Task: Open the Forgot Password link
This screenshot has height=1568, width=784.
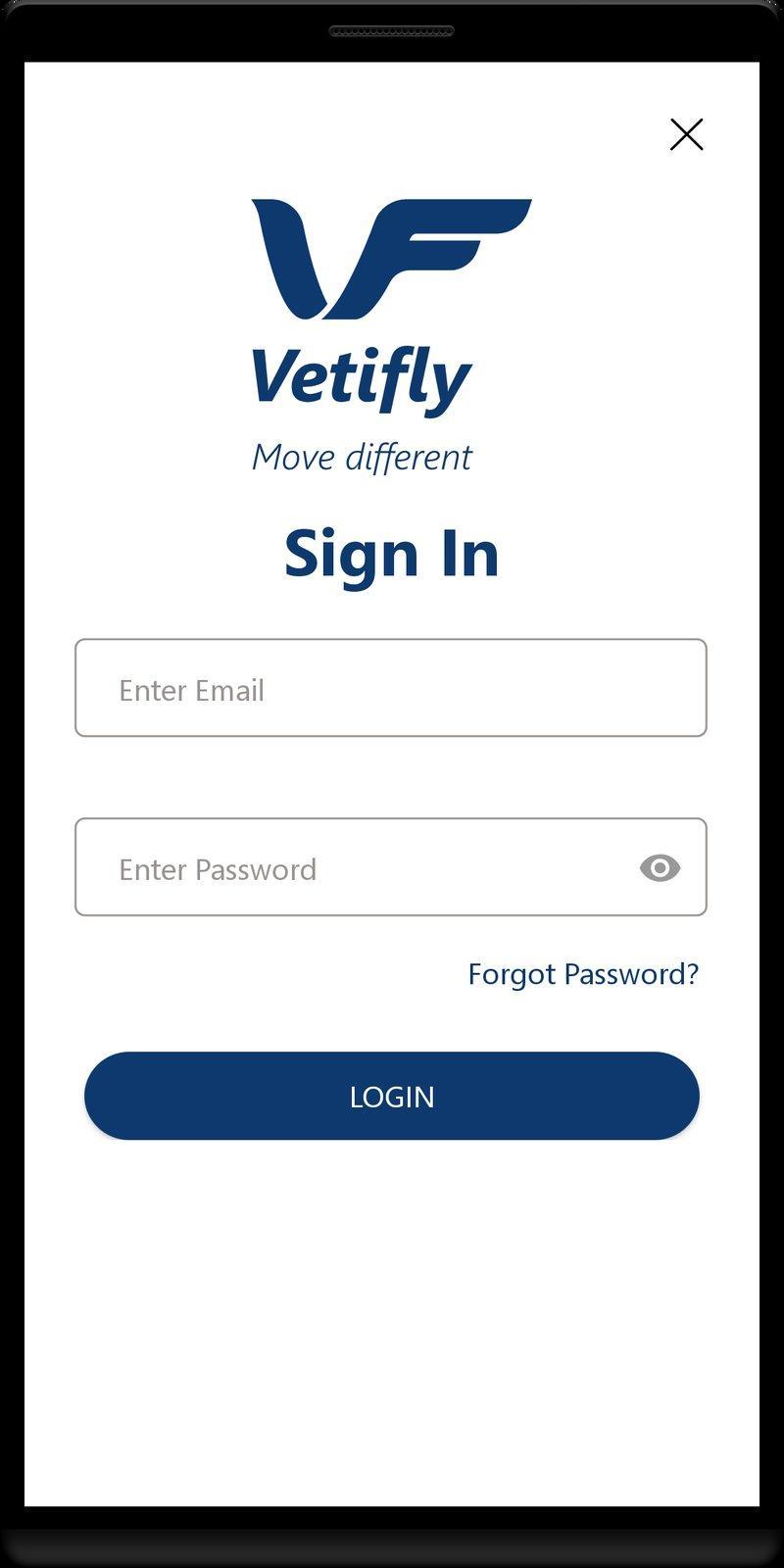Action: tap(583, 974)
